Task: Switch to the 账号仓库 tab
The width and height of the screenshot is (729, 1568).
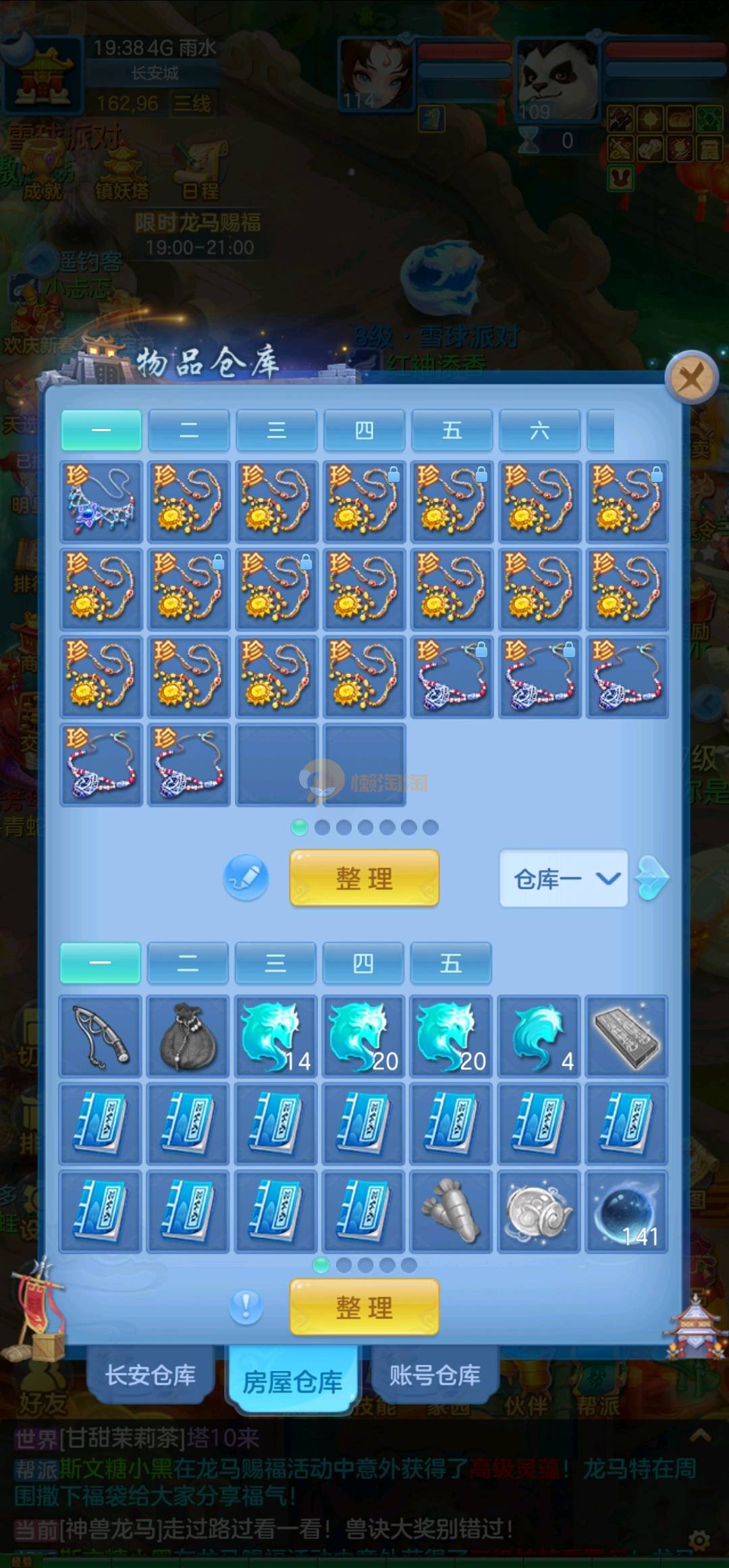Action: 435,1375
